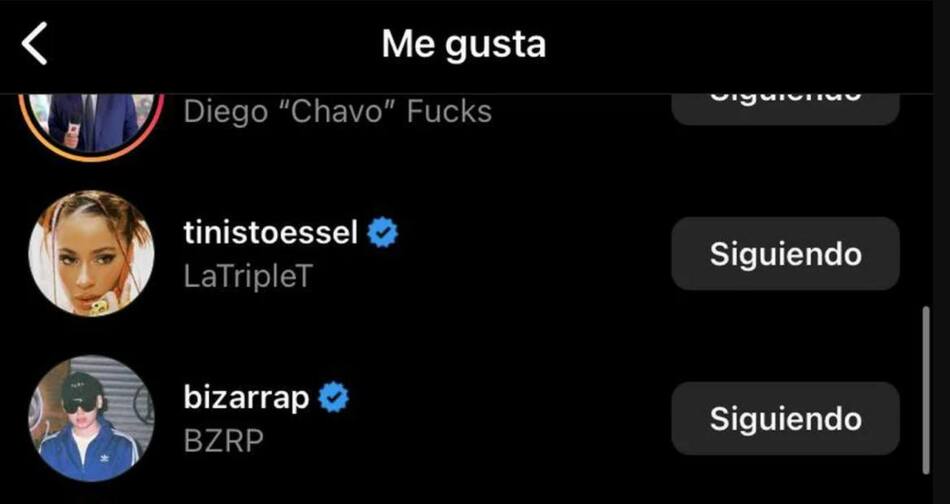Go back from the Me gusta list
The width and height of the screenshot is (950, 504).
[x=35, y=45]
